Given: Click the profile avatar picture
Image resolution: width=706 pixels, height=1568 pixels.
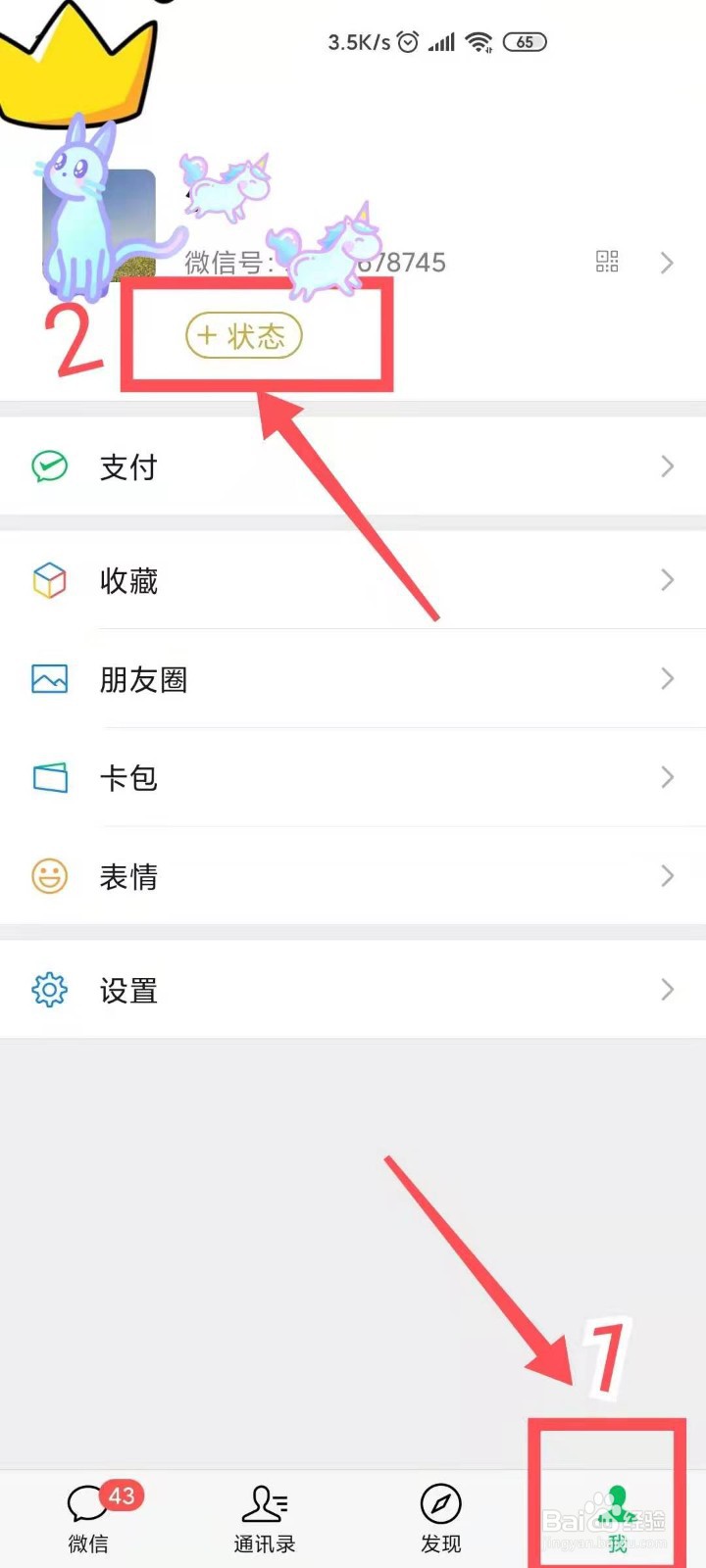Looking at the screenshot, I should pos(98,220).
